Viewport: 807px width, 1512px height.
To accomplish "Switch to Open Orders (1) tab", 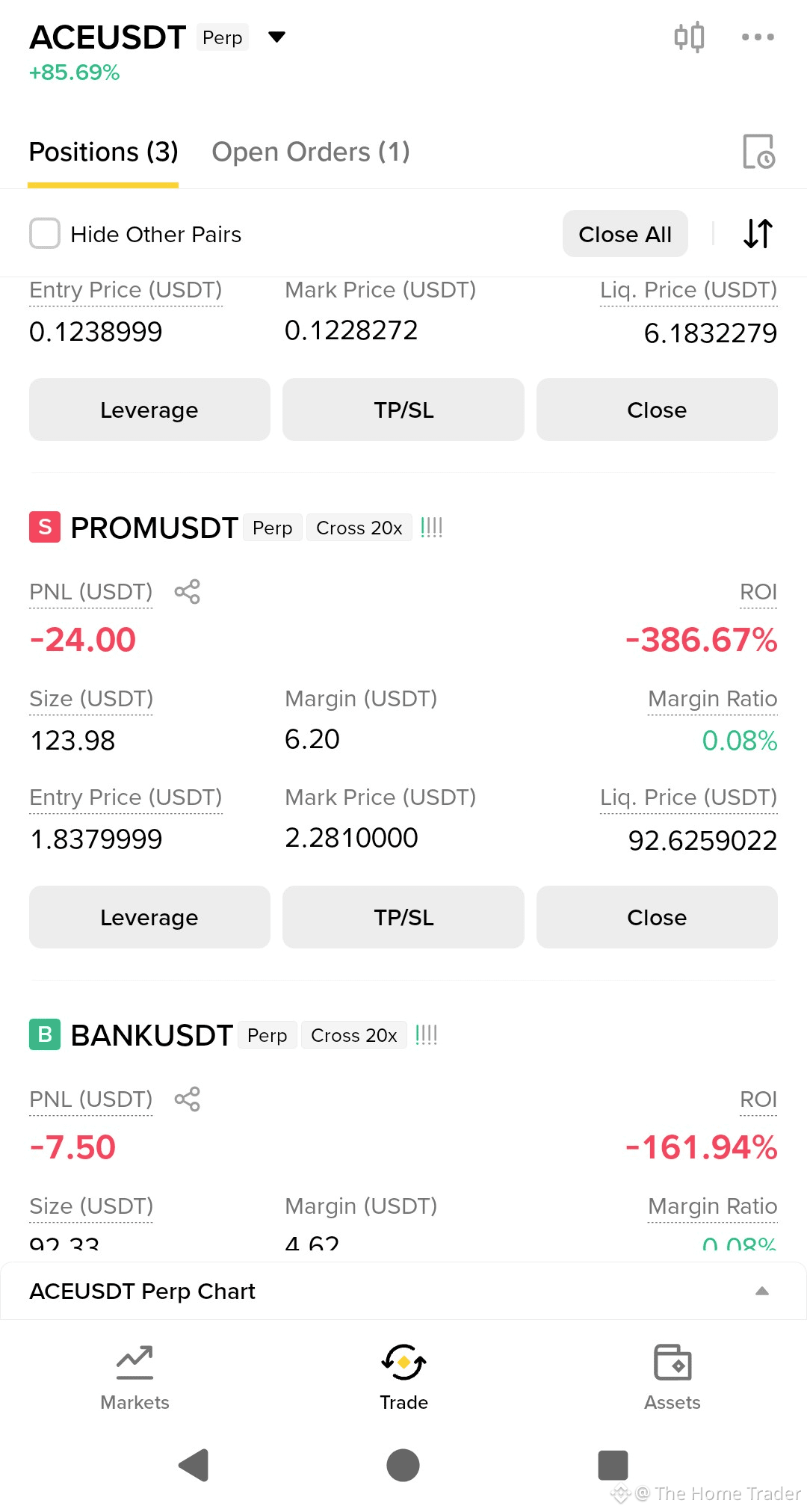I will point(311,152).
